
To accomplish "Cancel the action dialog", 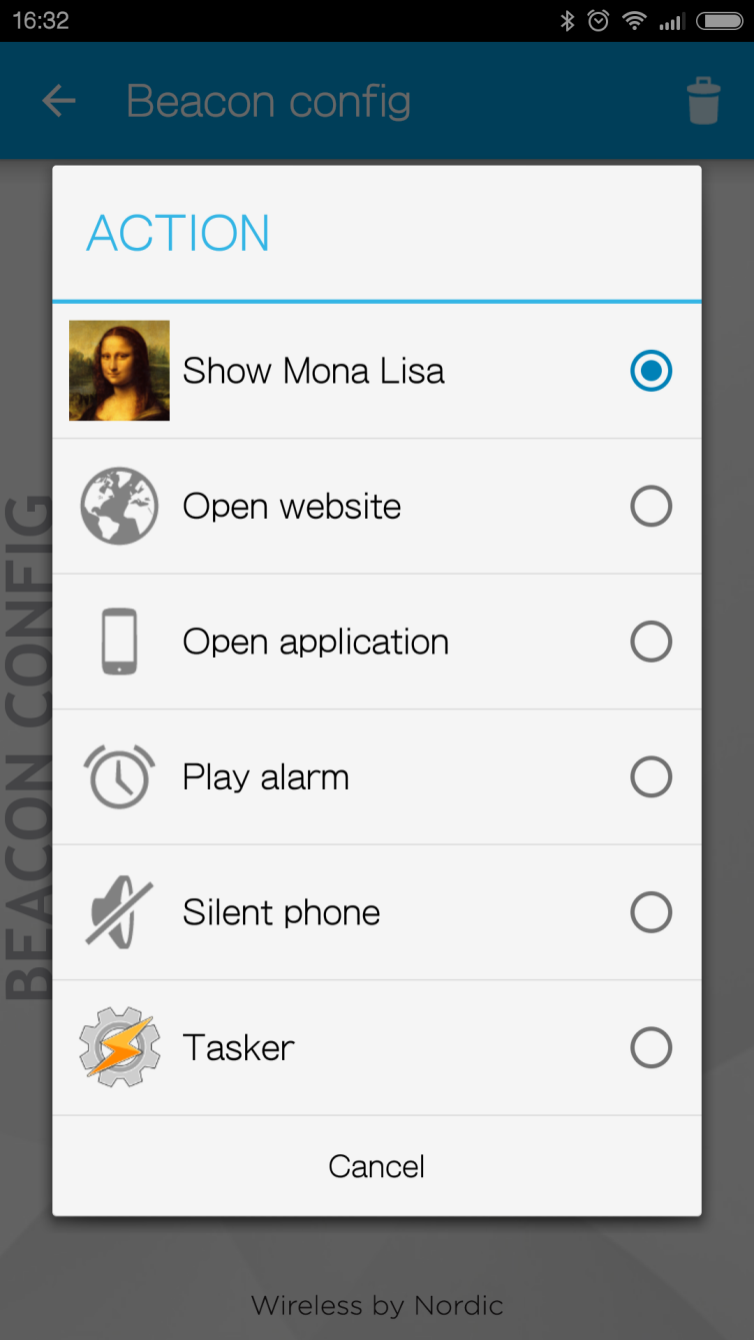I will [376, 1166].
